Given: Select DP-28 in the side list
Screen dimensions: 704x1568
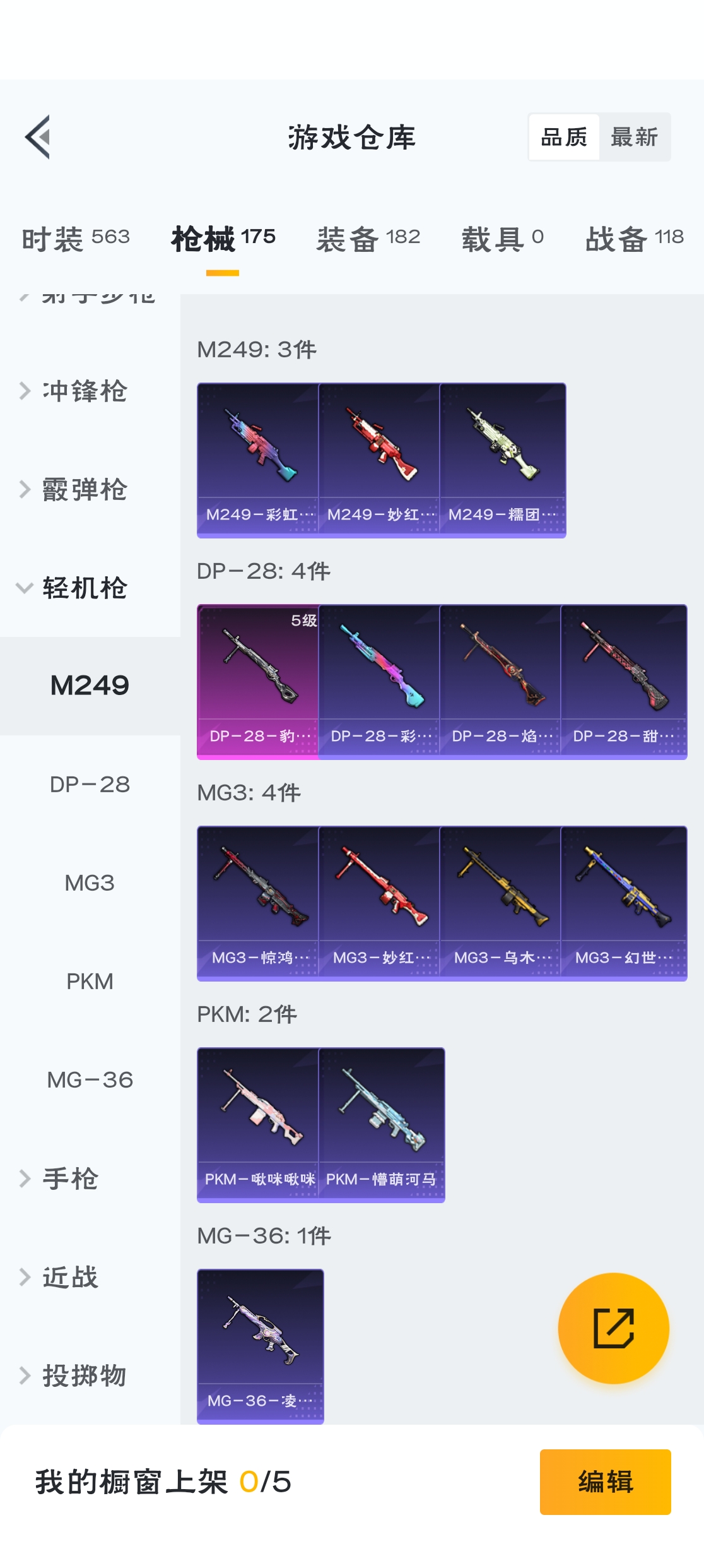Looking at the screenshot, I should pyautogui.click(x=90, y=785).
